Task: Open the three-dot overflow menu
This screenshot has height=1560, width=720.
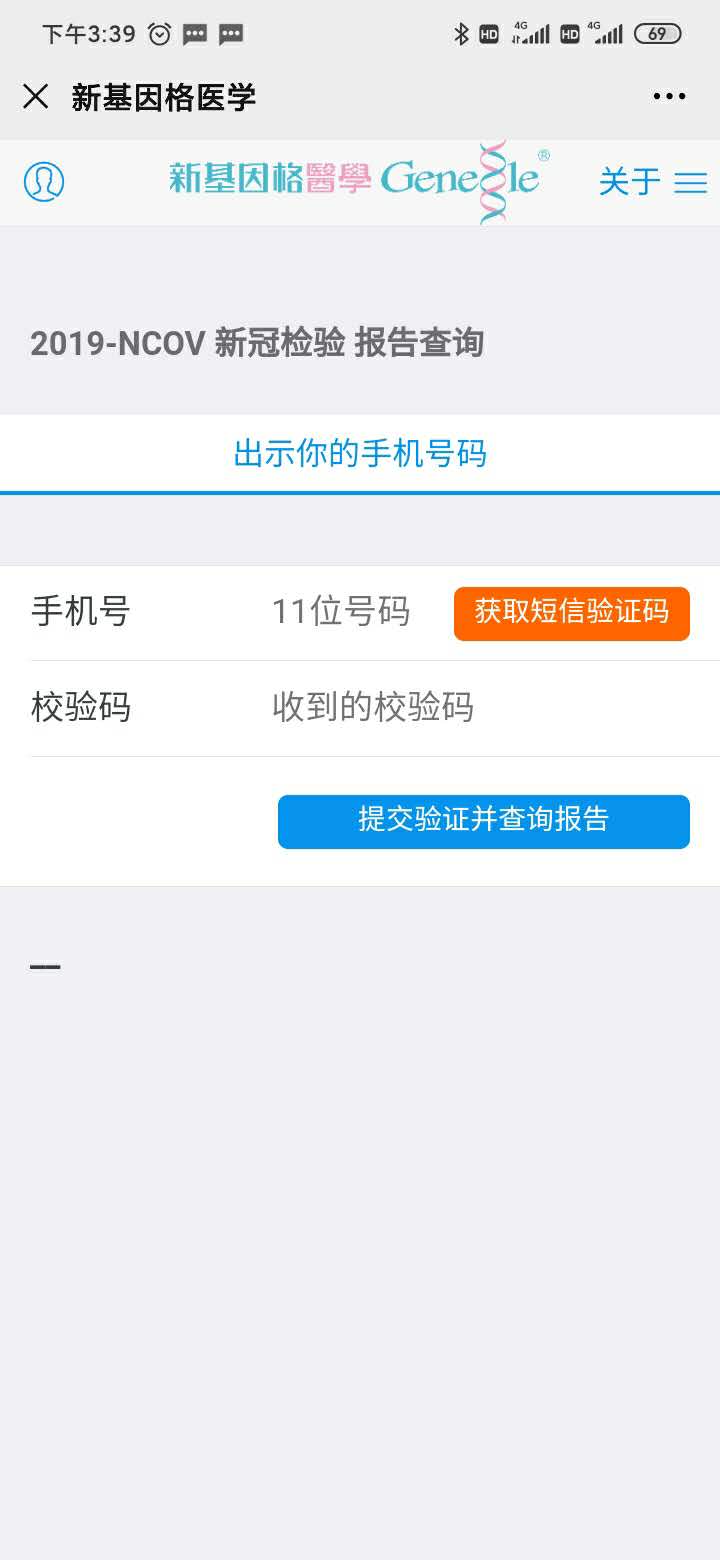Action: point(669,97)
